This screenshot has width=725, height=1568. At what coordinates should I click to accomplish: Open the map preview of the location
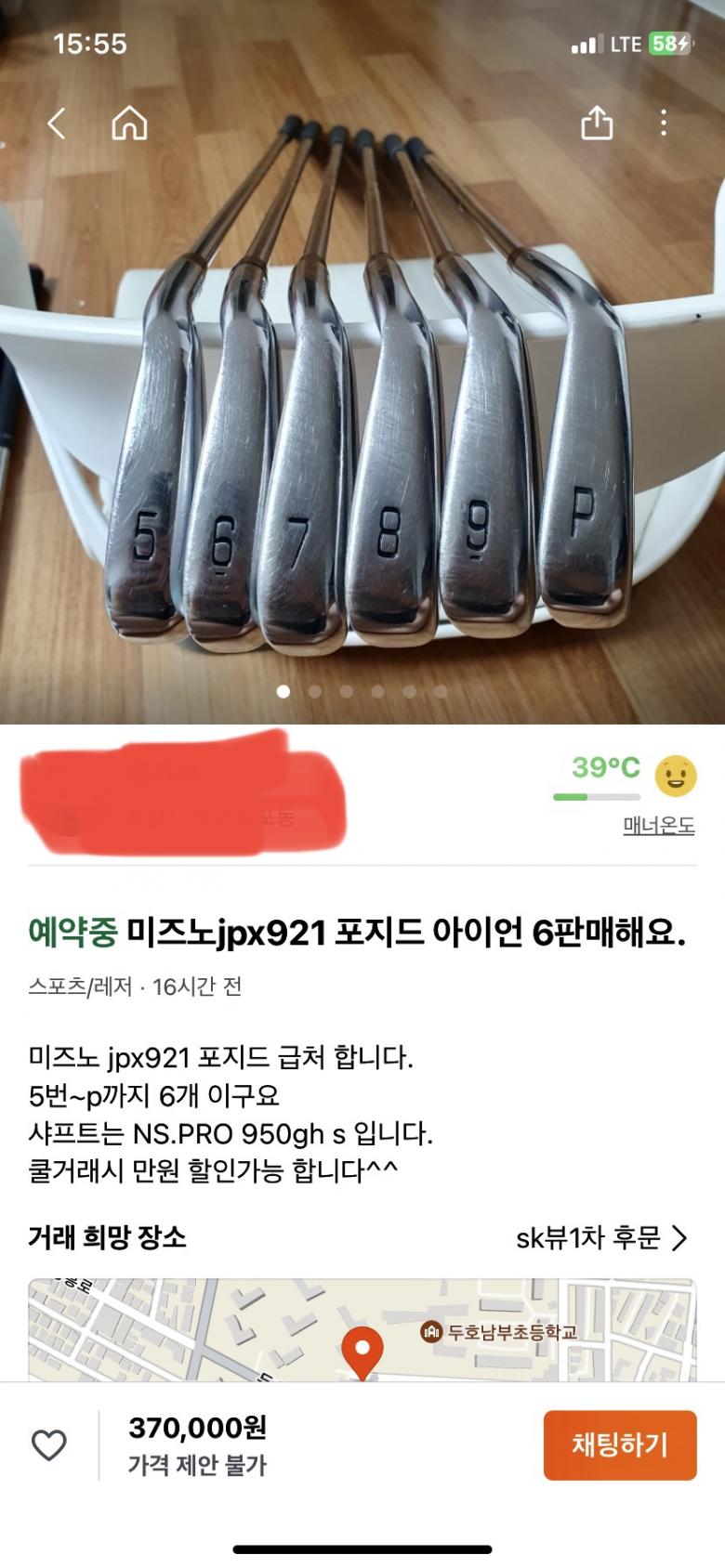point(362,1328)
